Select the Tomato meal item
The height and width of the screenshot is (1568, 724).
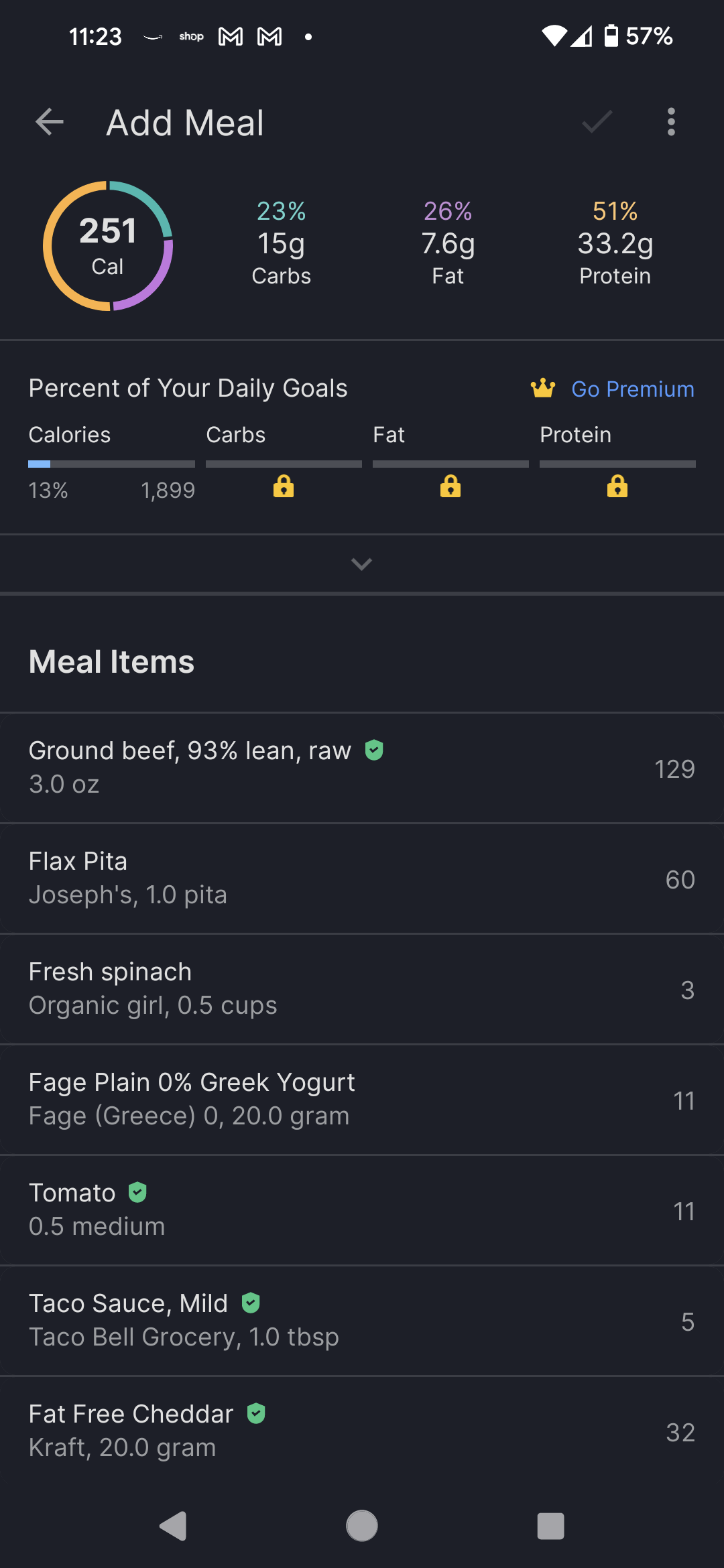362,1210
